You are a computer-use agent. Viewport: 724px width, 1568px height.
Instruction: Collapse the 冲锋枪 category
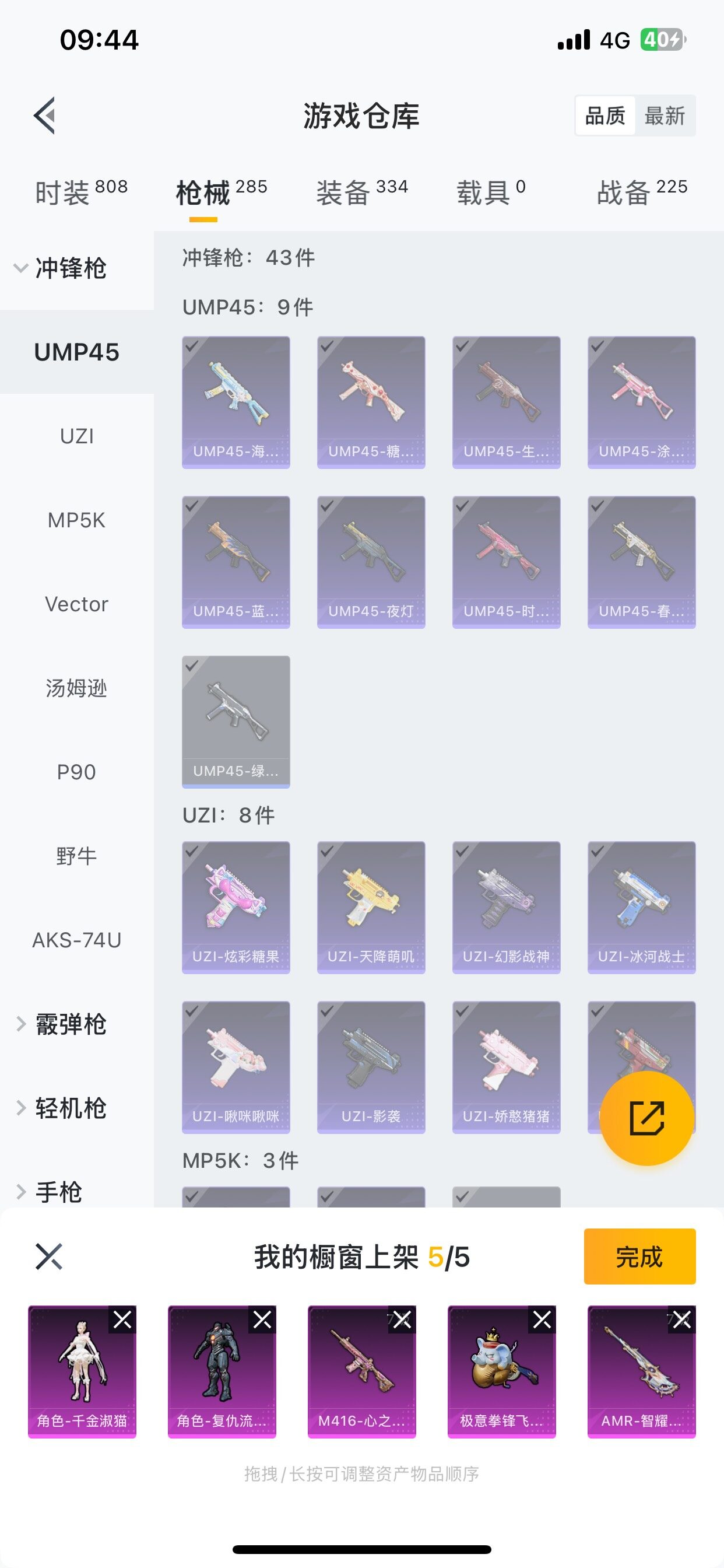pyautogui.click(x=61, y=268)
